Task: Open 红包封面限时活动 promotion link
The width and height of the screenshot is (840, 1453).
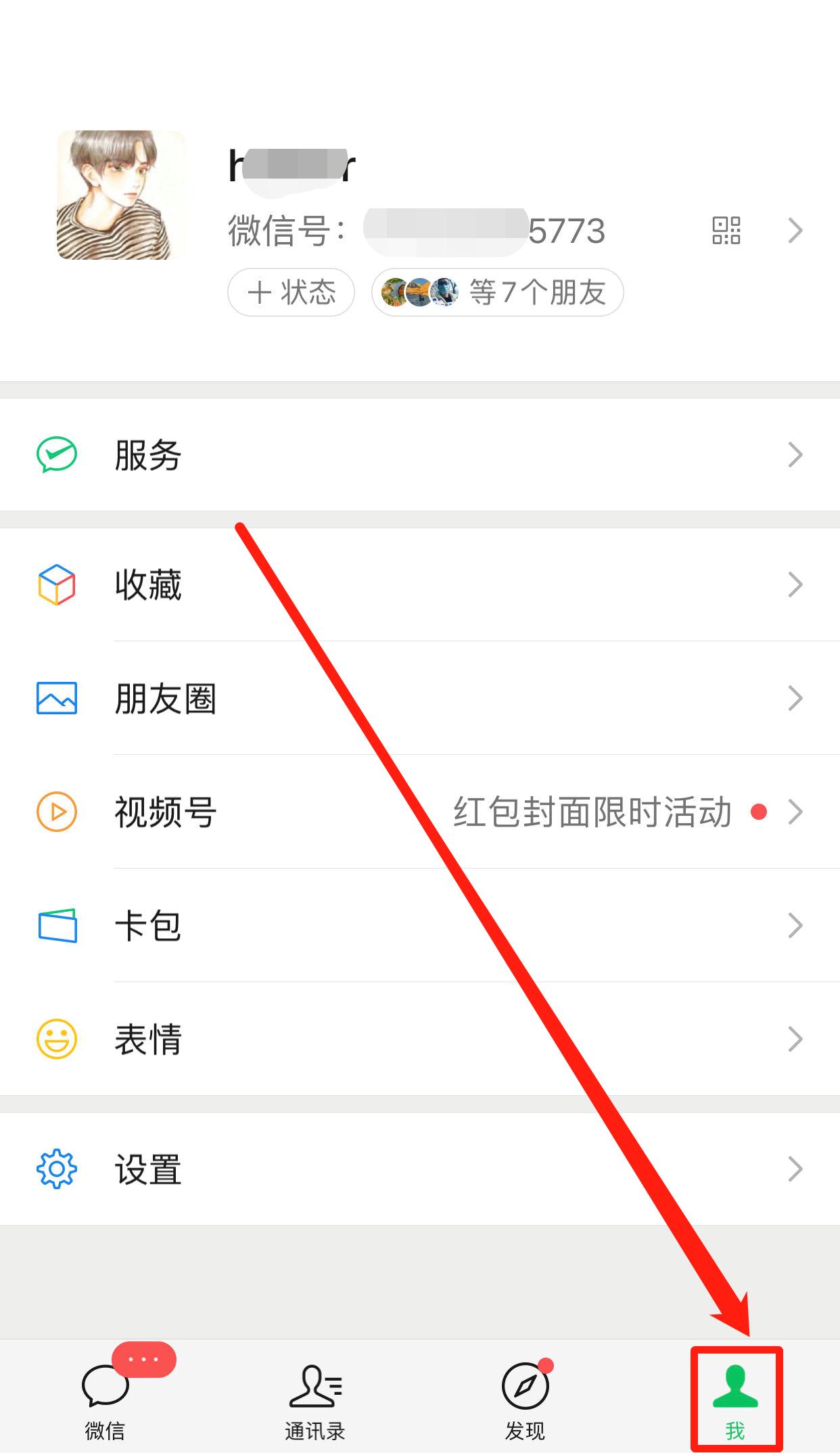Action: [594, 813]
